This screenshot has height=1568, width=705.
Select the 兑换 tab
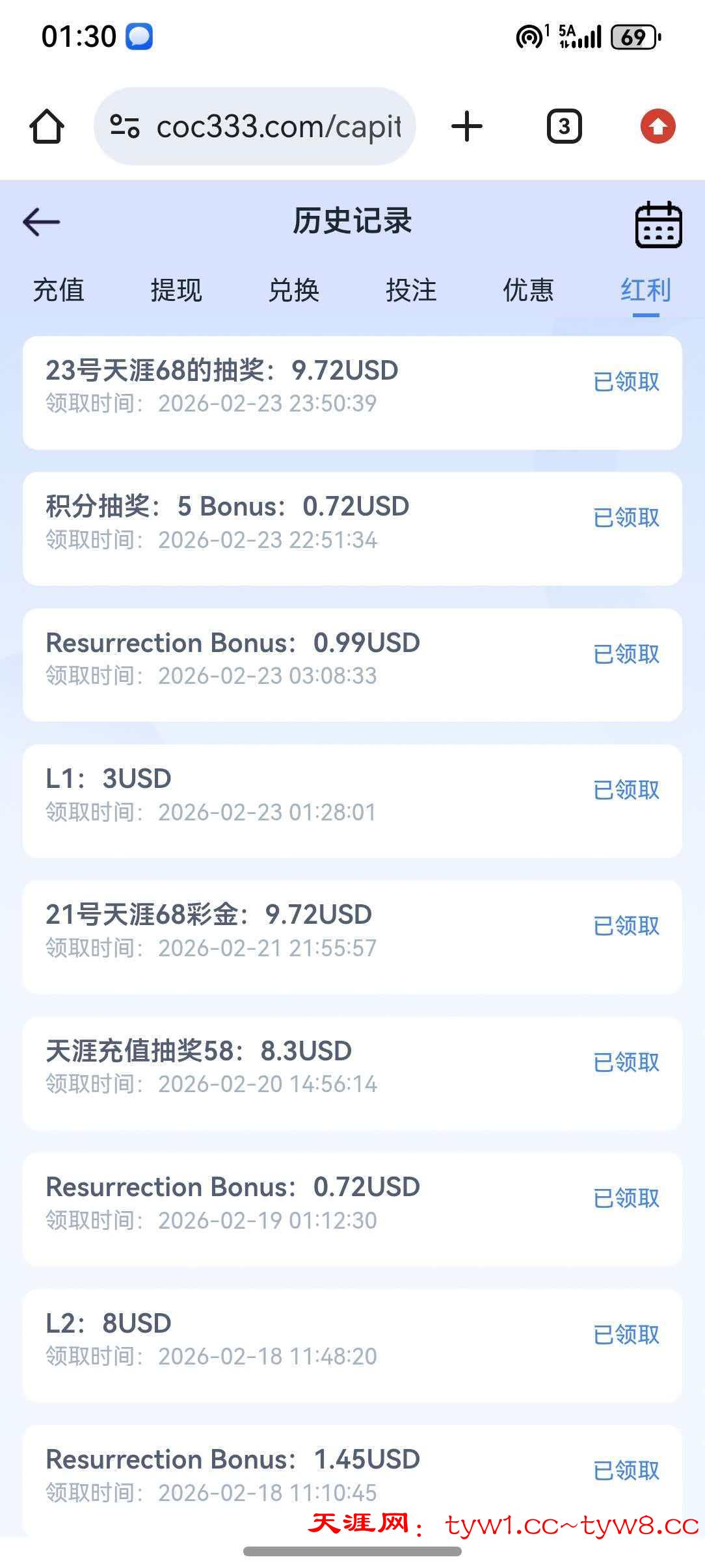(x=294, y=290)
